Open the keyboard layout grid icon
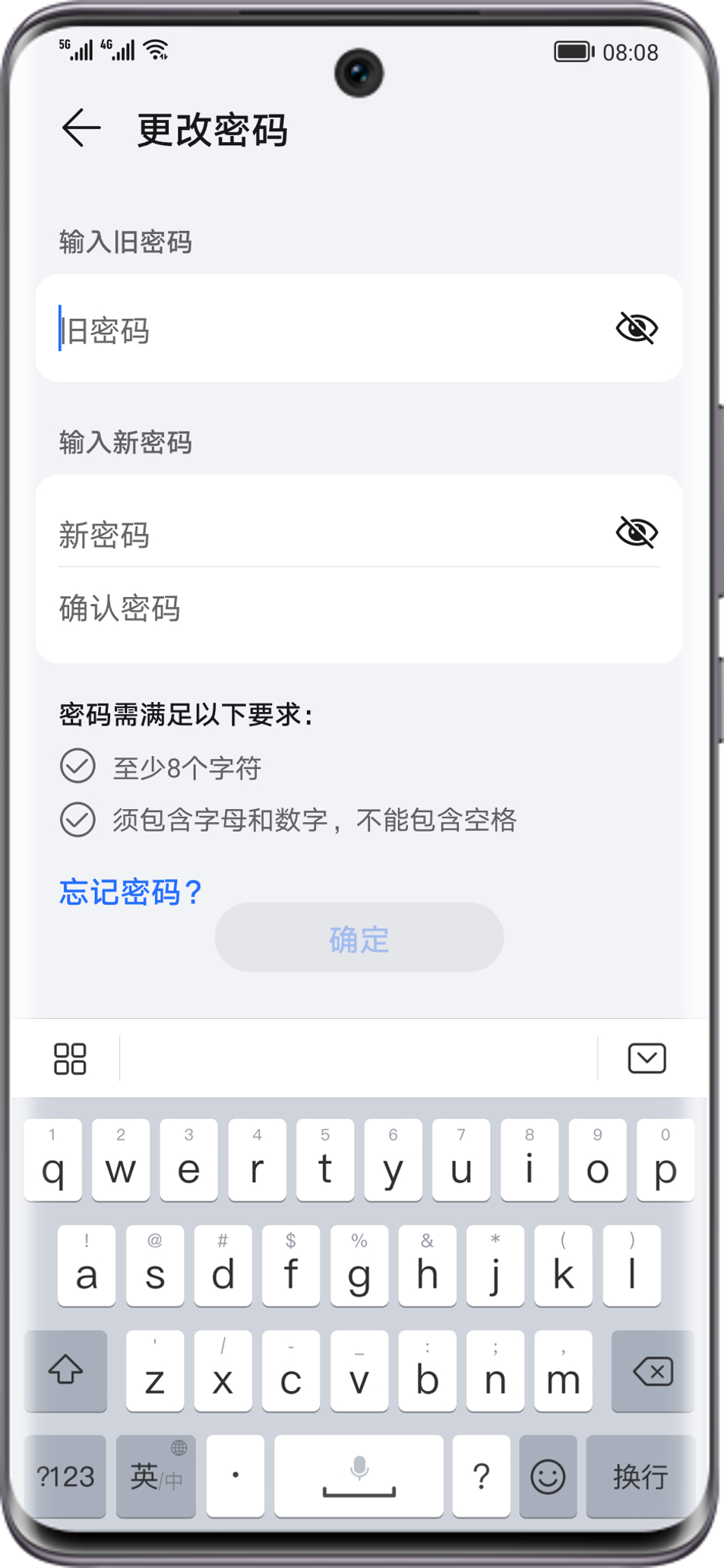Viewport: 724px width, 1568px height. pos(71,1057)
